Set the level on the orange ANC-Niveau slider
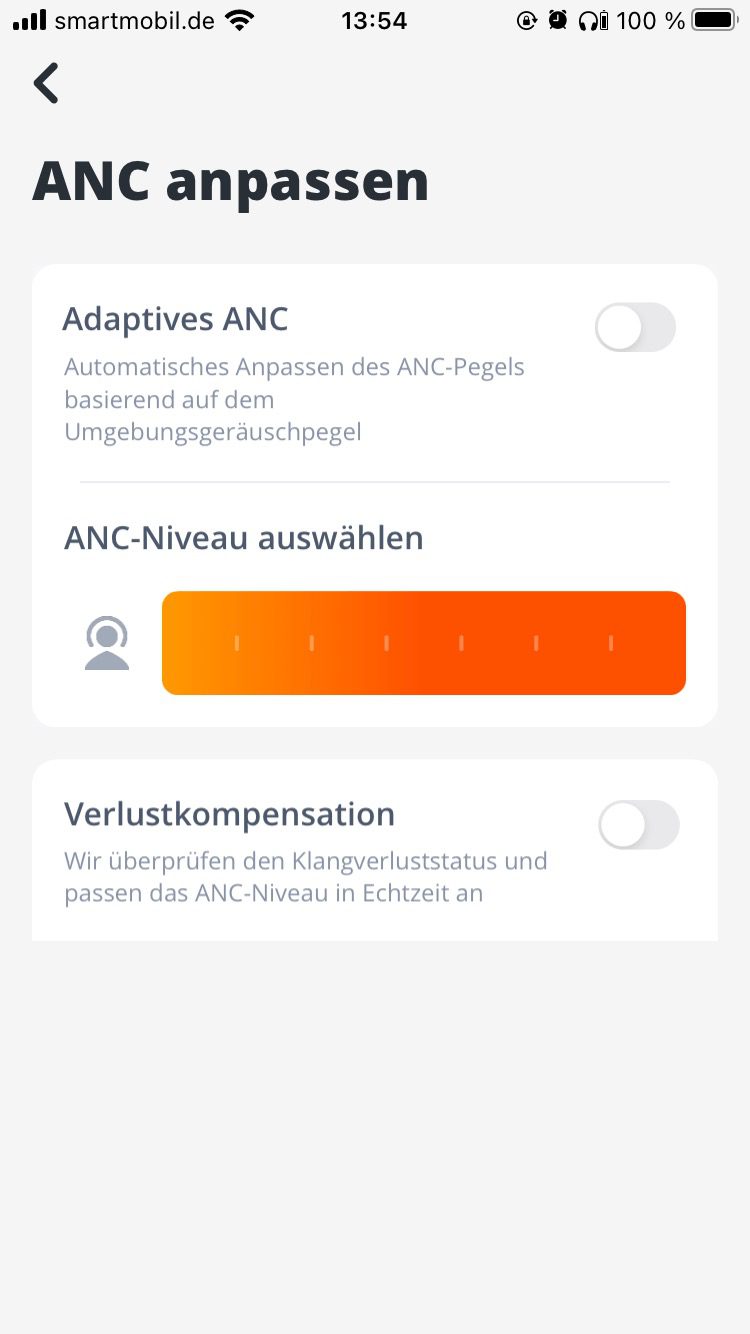Viewport: 750px width, 1334px height. click(x=424, y=643)
